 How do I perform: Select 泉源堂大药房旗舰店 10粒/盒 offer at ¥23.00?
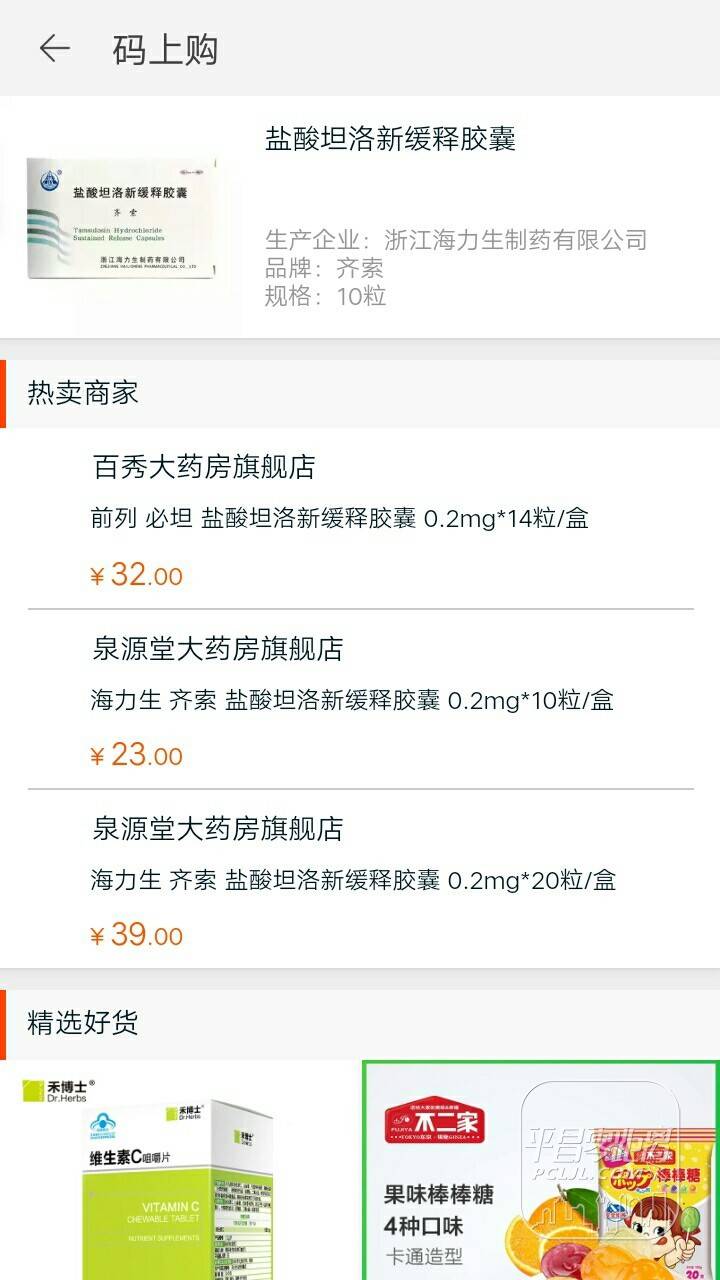click(360, 699)
